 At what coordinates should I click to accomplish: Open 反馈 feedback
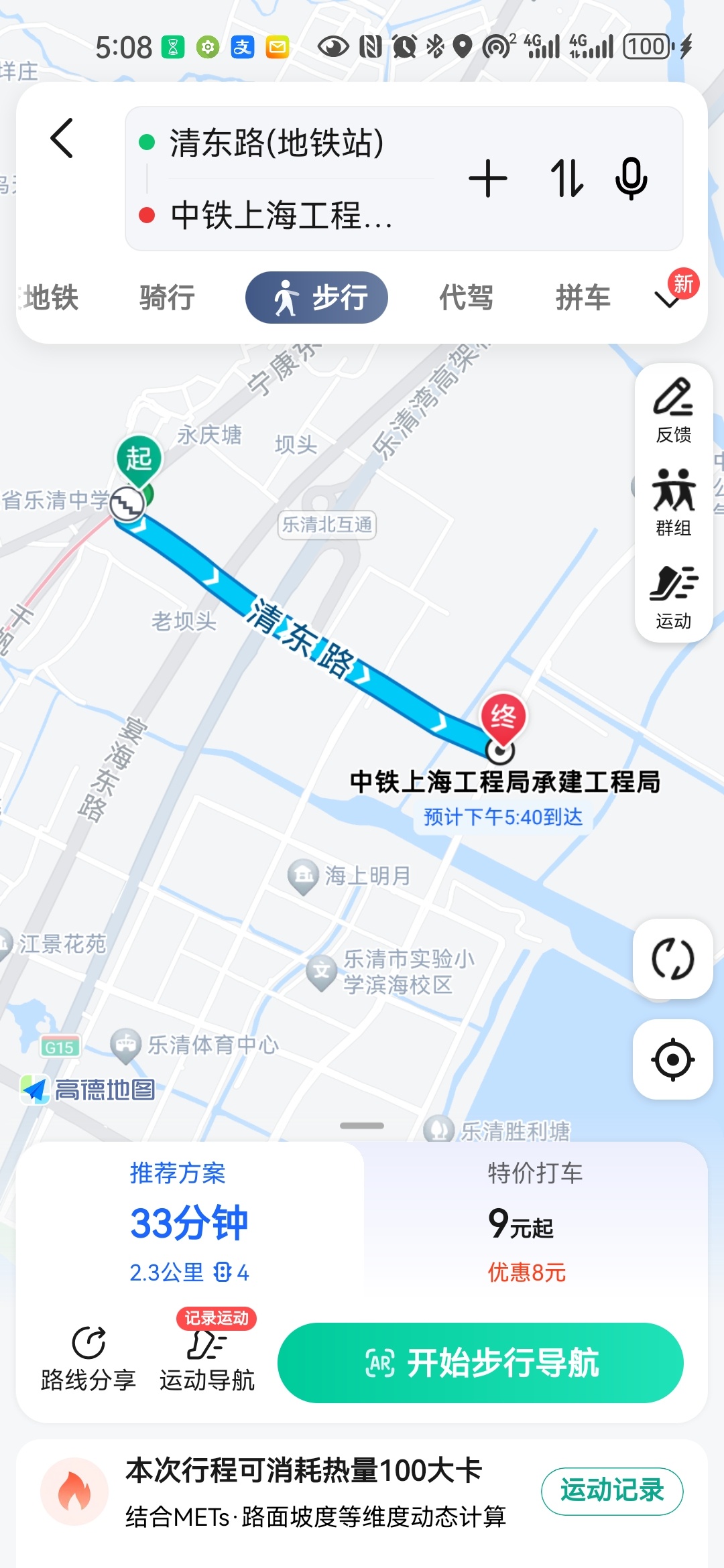[x=673, y=410]
